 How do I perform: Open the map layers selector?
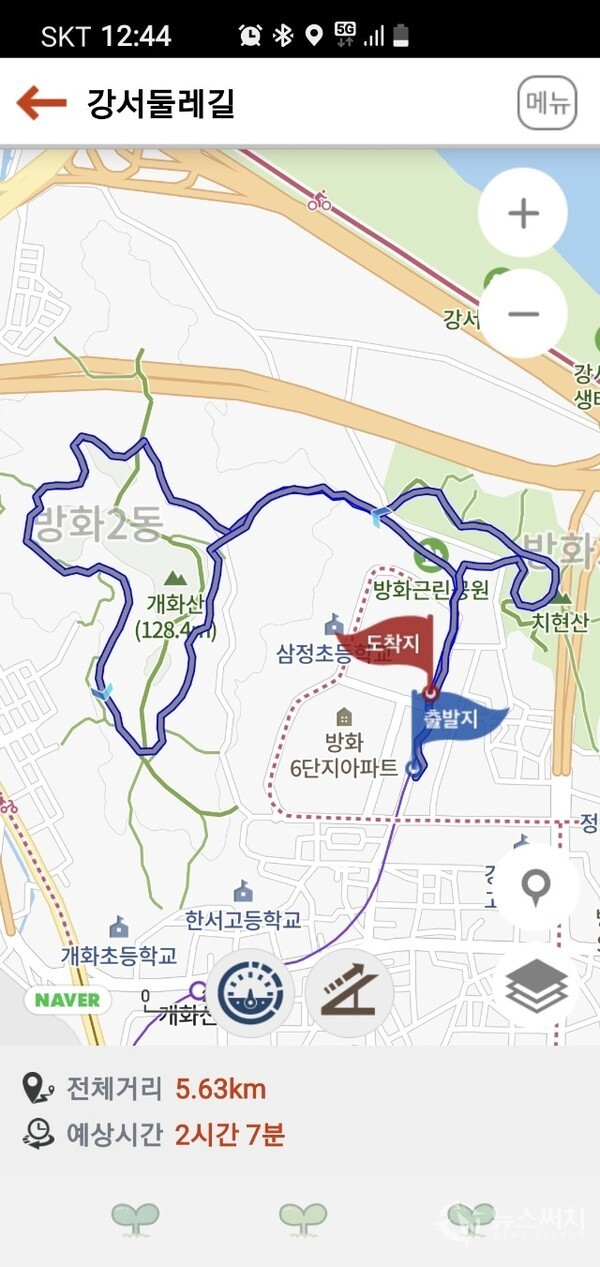coord(537,987)
